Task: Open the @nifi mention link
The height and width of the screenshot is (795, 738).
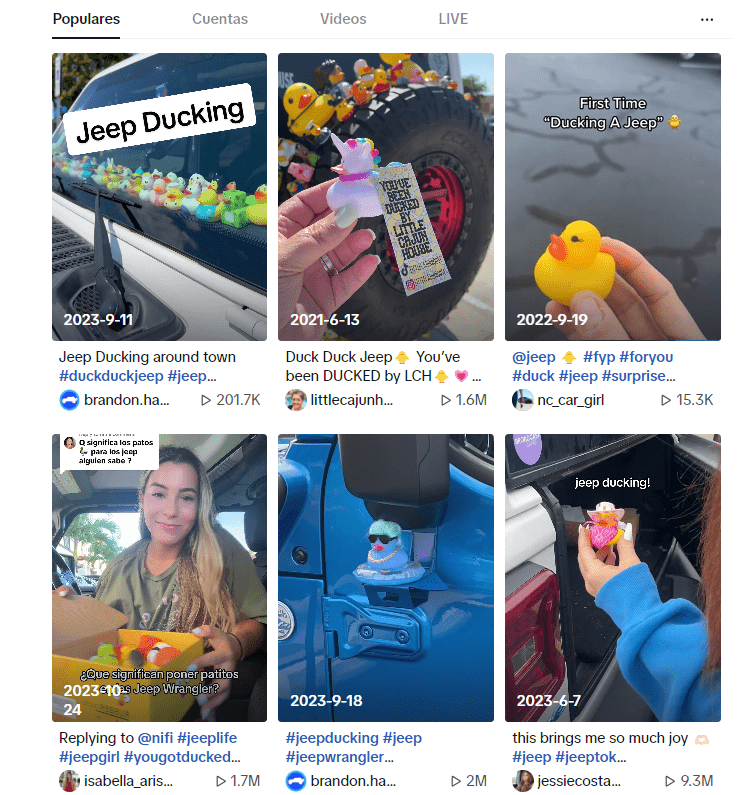Action: (156, 738)
